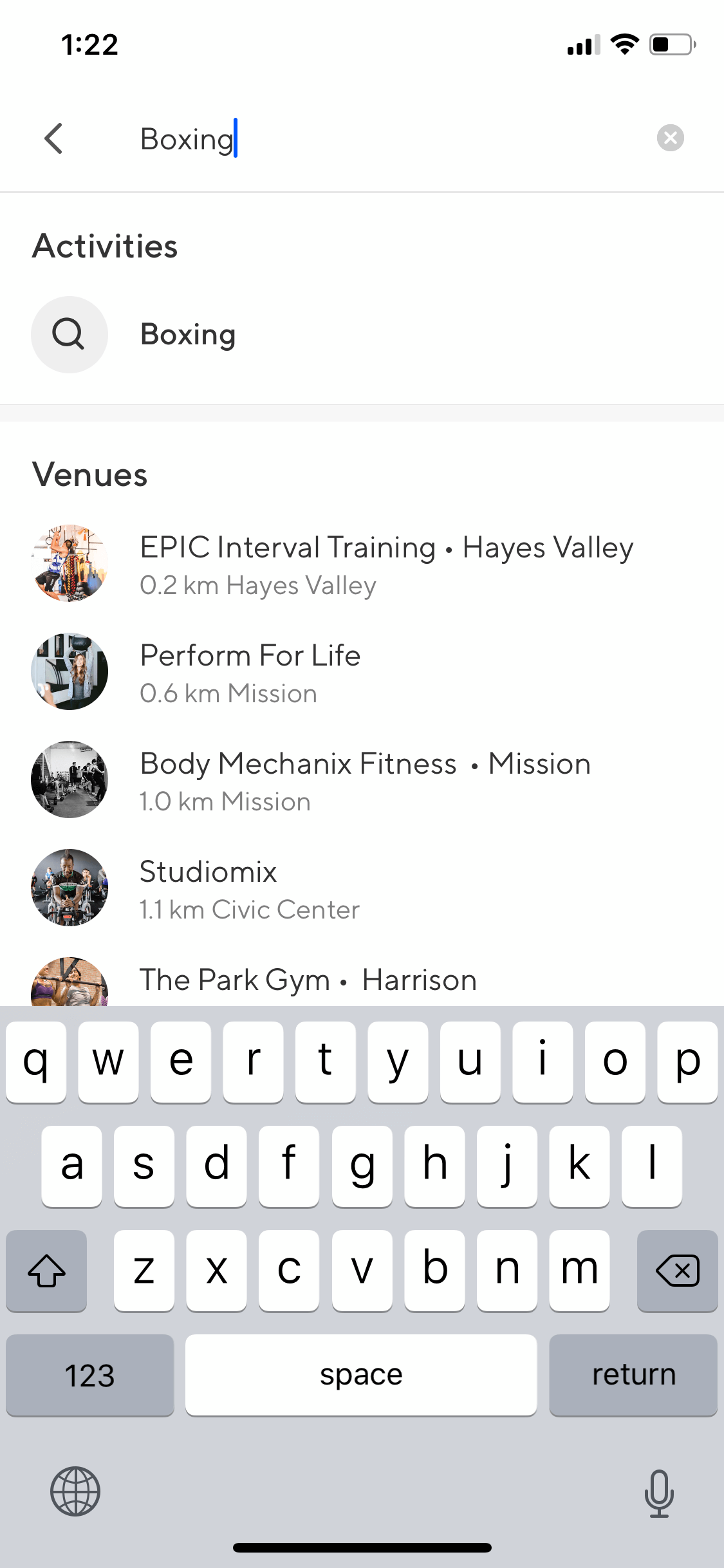
Task: Open Body Mechanix Fitness Mission venue
Action: pyautogui.click(x=362, y=779)
